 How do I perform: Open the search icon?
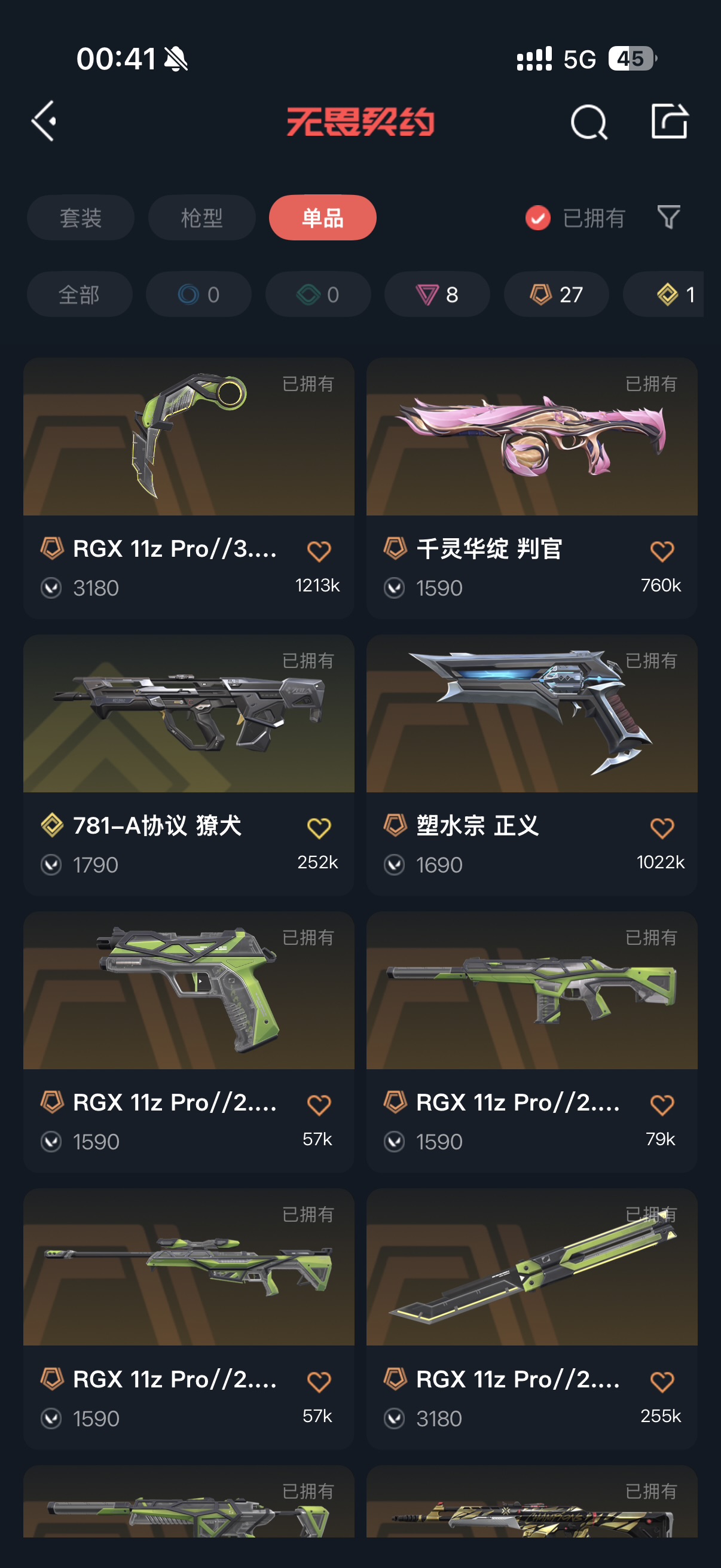tap(588, 122)
